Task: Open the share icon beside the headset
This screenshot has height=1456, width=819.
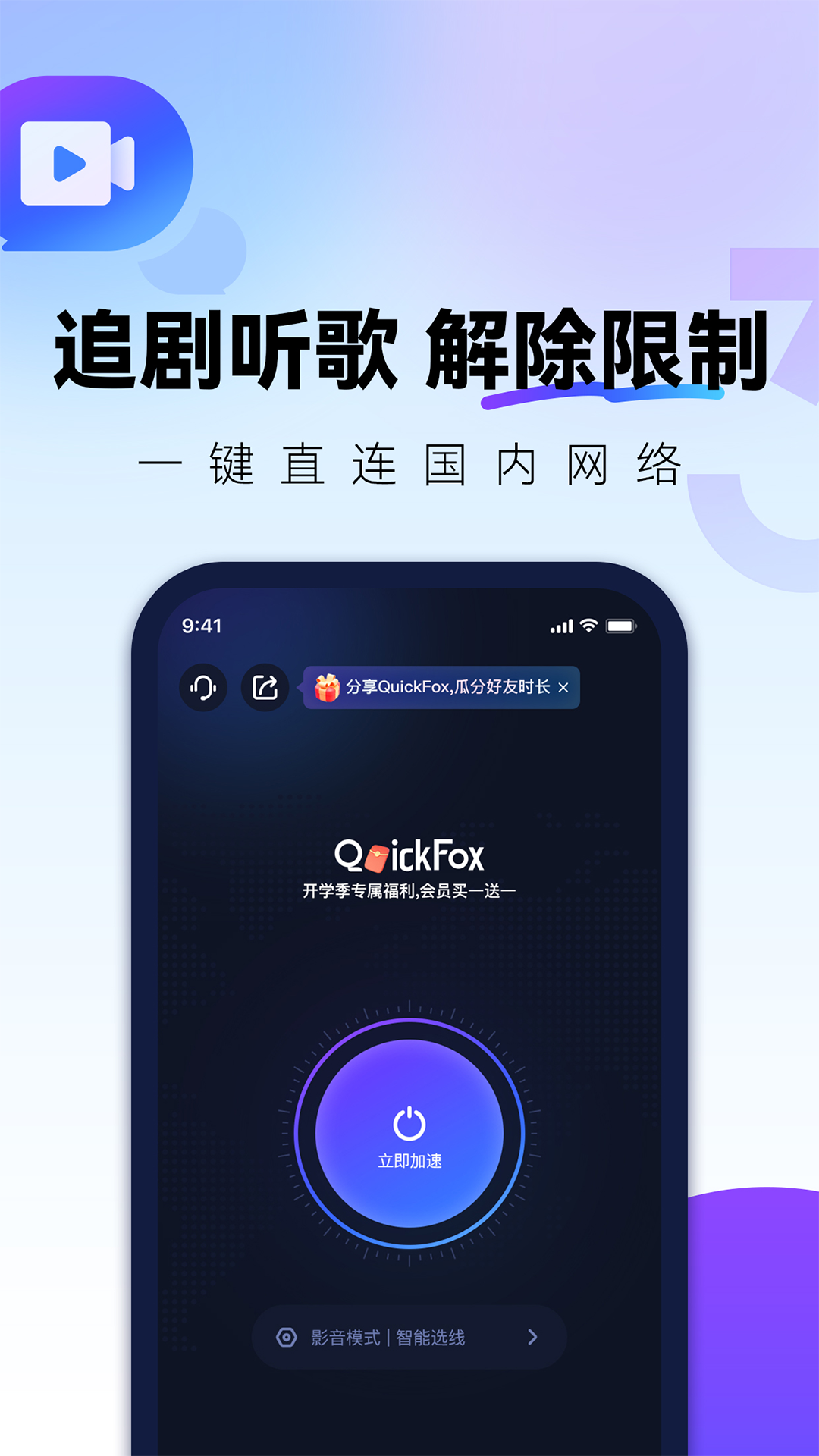Action: click(x=265, y=688)
